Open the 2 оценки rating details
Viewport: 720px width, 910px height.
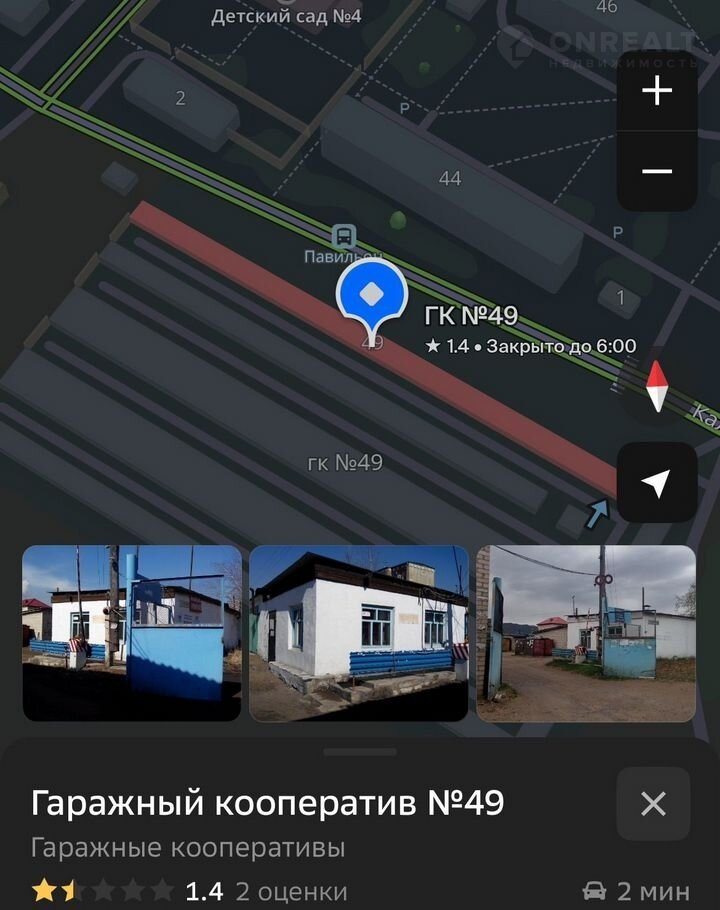(291, 891)
